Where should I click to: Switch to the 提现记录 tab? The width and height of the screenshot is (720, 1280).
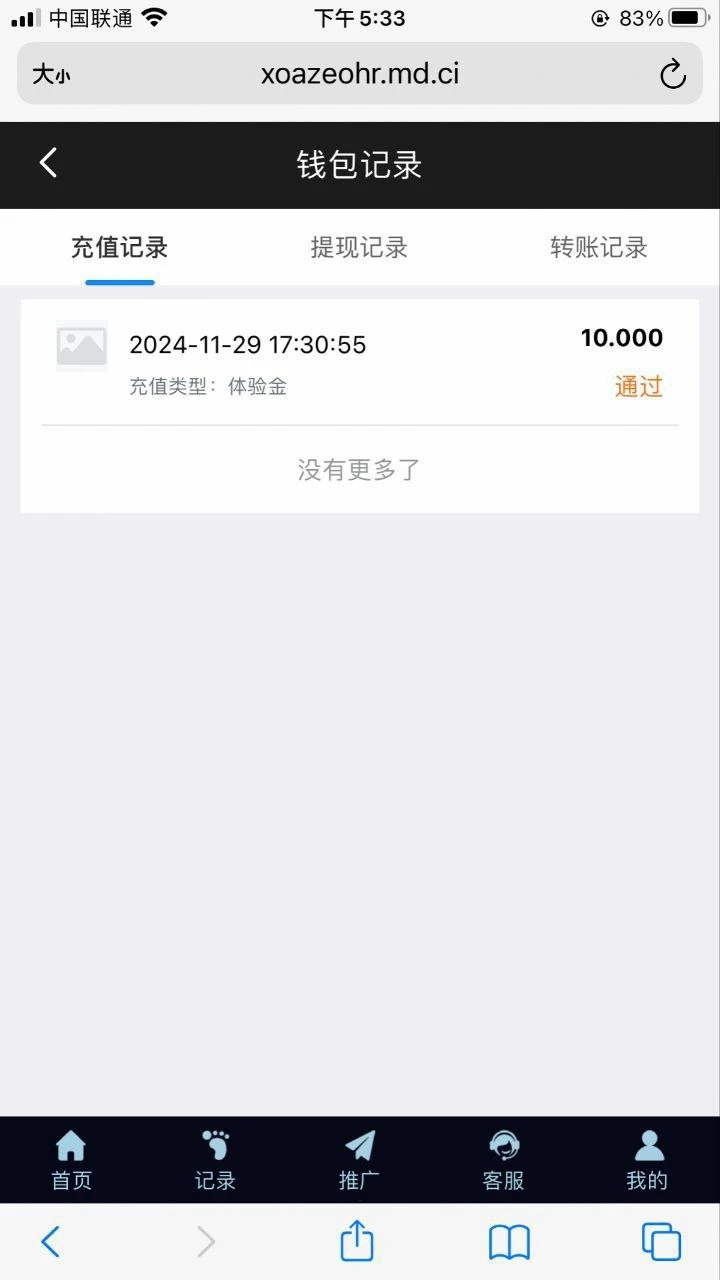[x=359, y=248]
